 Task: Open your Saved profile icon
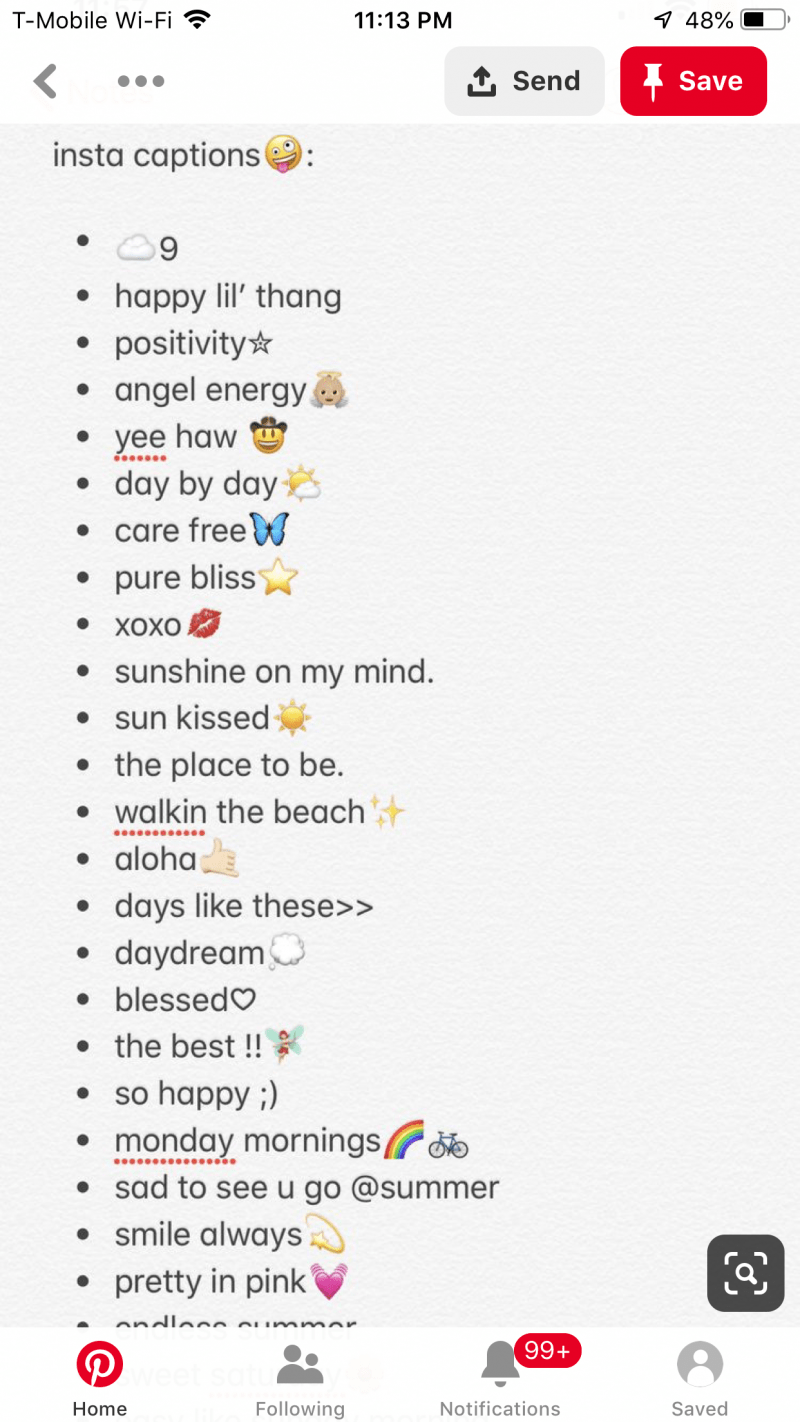click(x=699, y=1364)
